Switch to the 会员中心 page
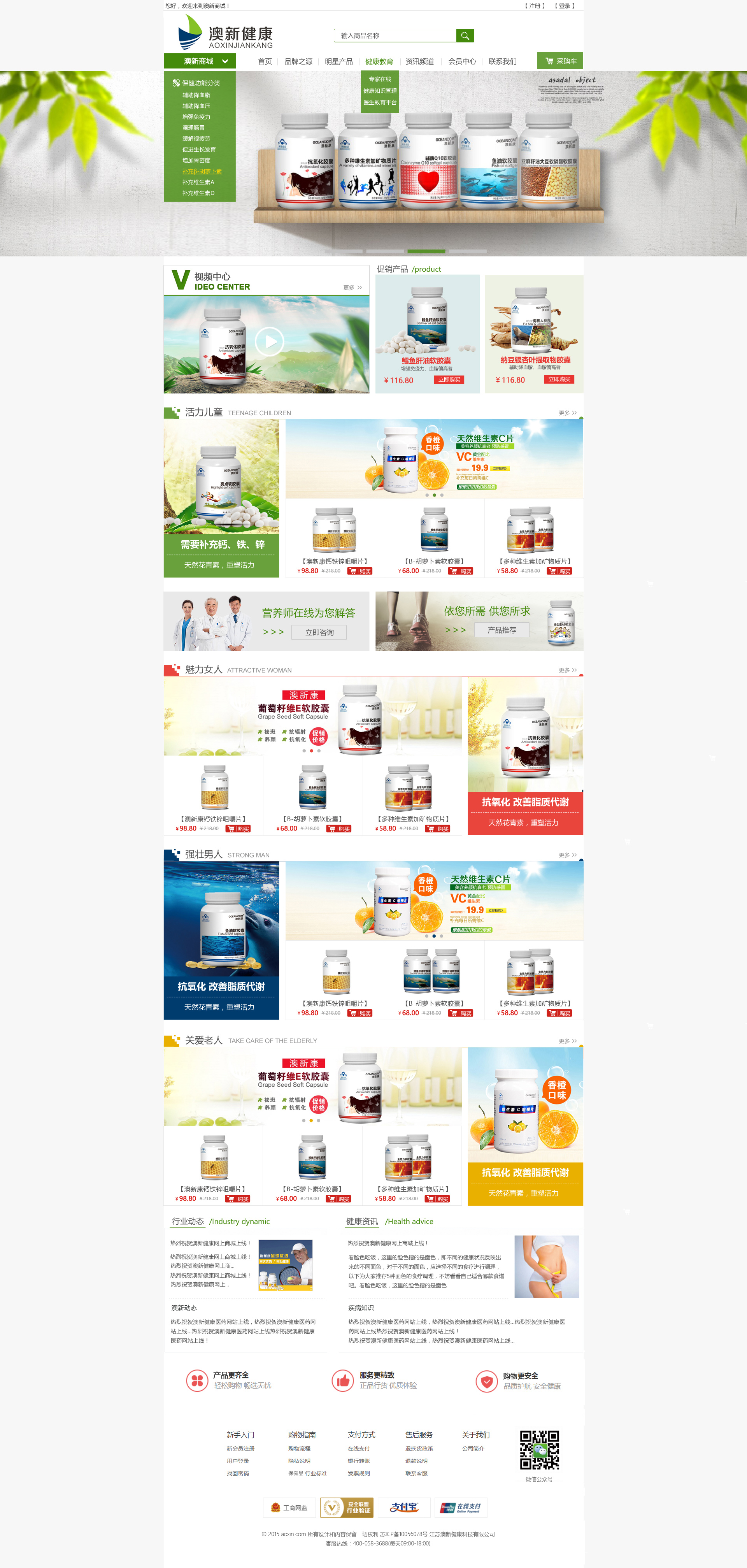 point(462,61)
